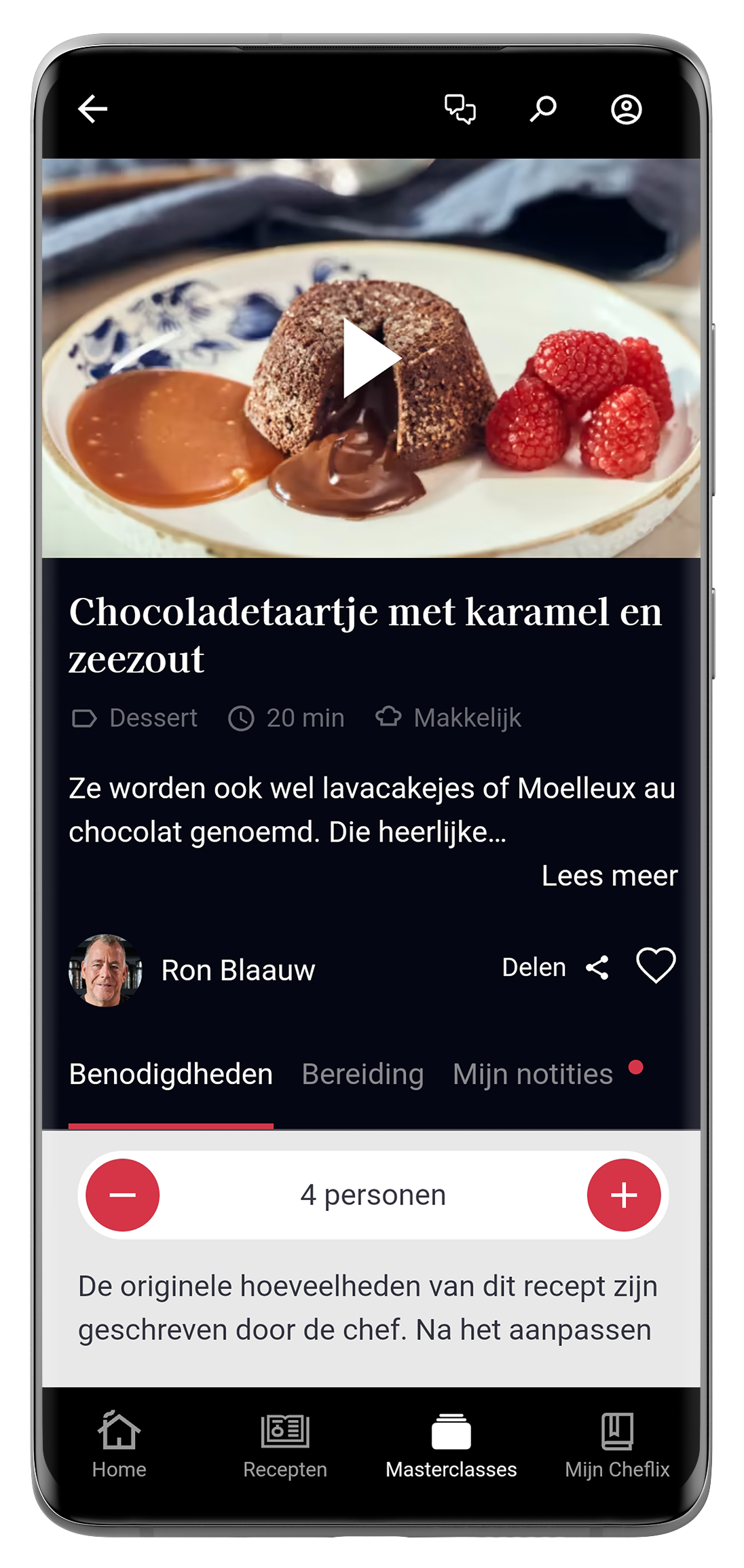Open the user profile icon
The height and width of the screenshot is (1568, 744).
[x=626, y=109]
